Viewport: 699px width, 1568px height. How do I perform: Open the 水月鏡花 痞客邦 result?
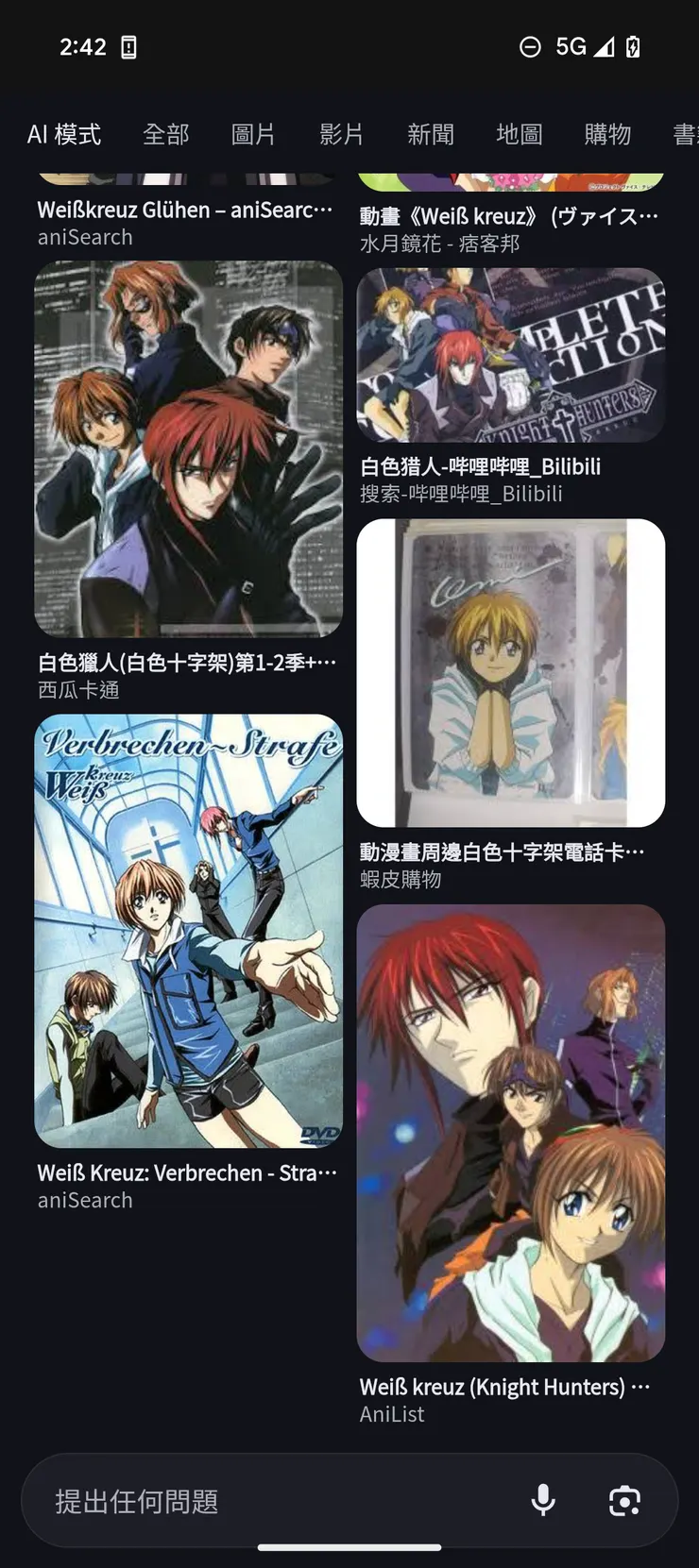pyautogui.click(x=508, y=217)
